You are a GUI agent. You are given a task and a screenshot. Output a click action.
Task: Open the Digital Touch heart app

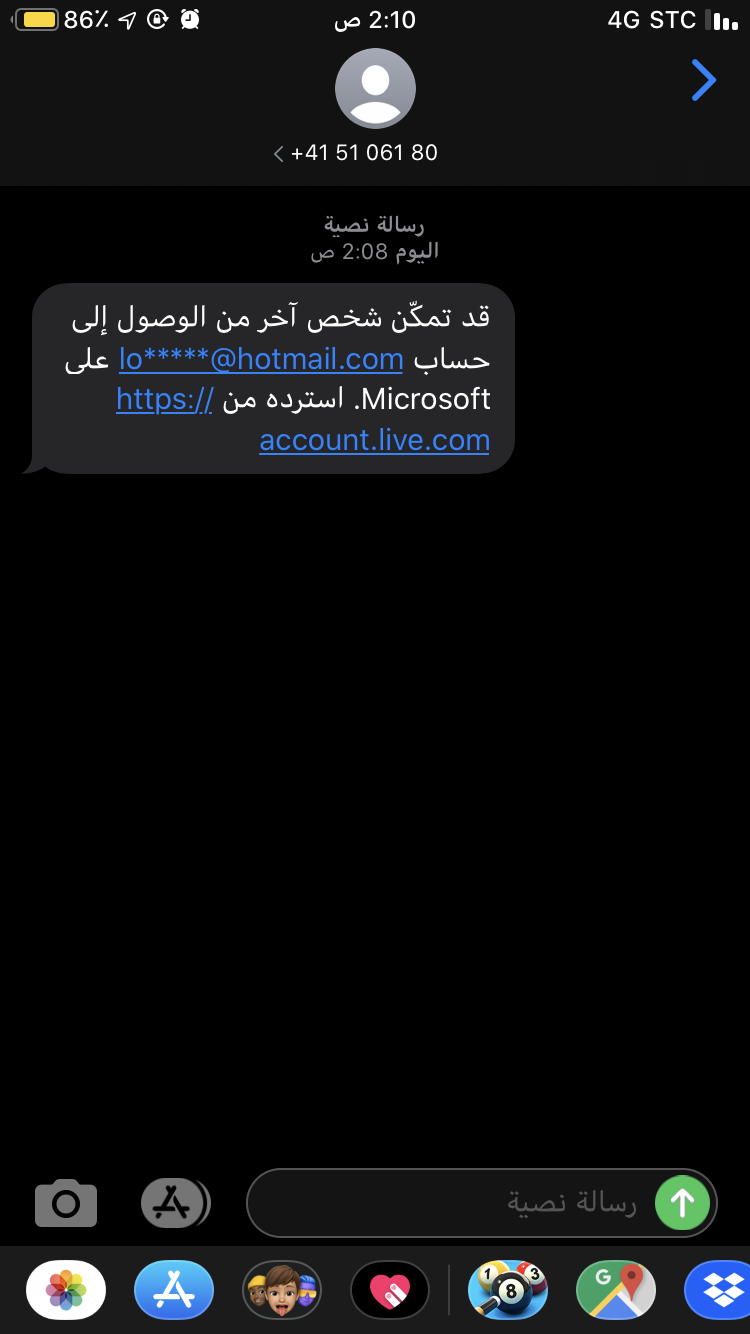[x=390, y=1290]
